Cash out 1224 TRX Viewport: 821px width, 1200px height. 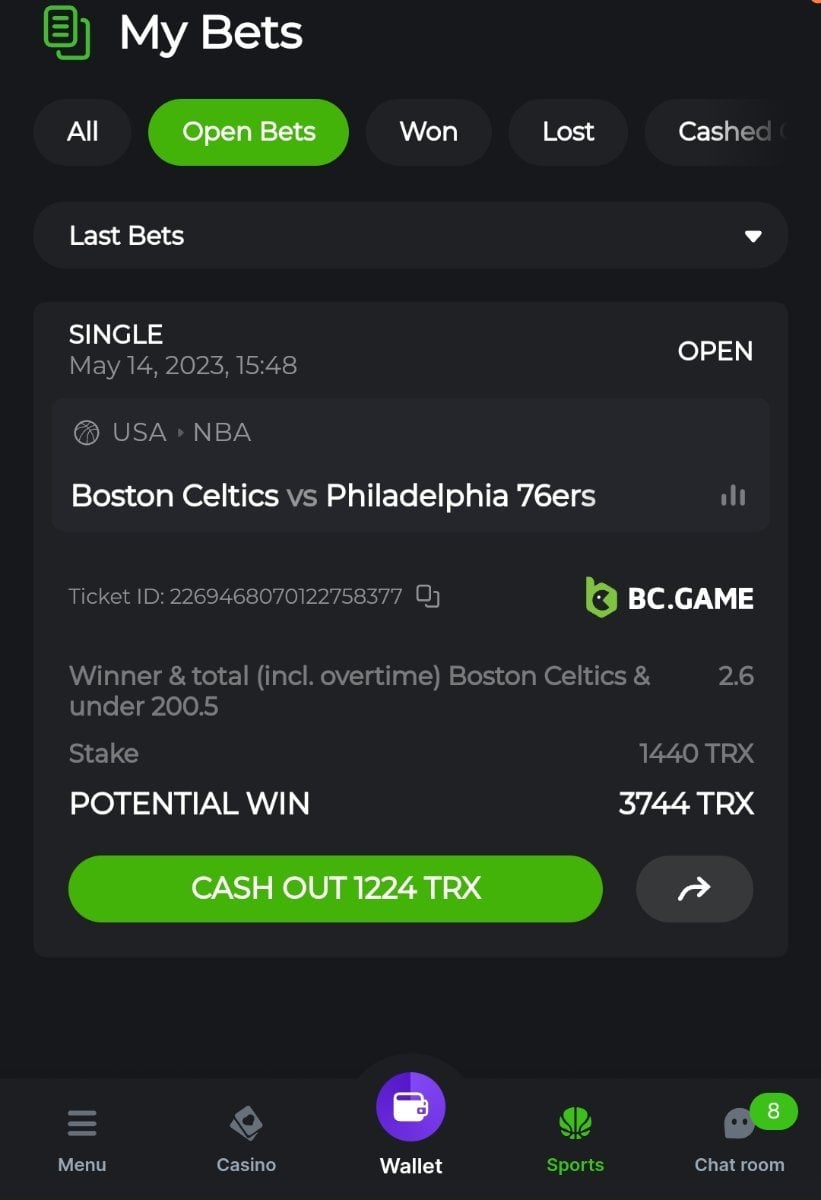coord(335,888)
